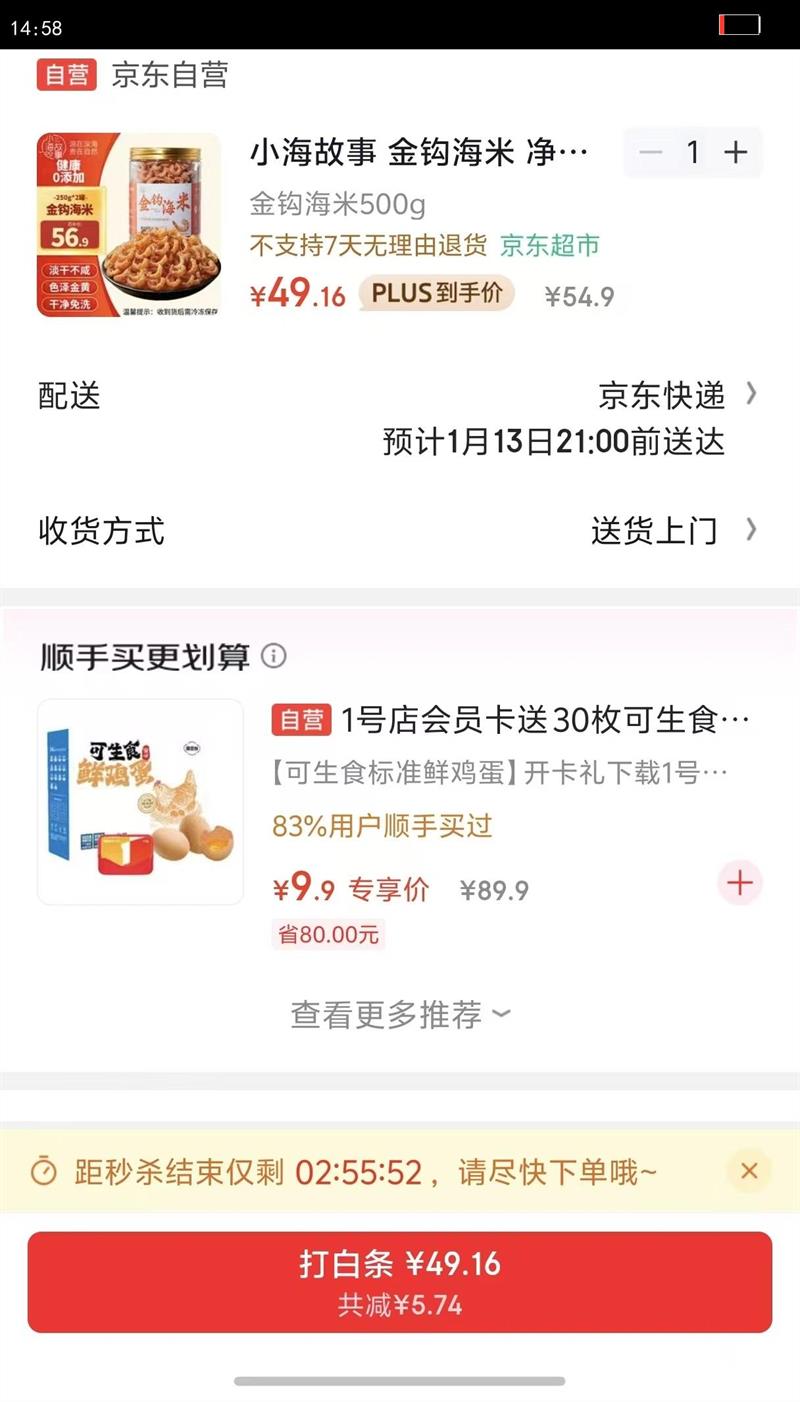
Task: Open the 京东超市 store label
Action: (x=553, y=244)
